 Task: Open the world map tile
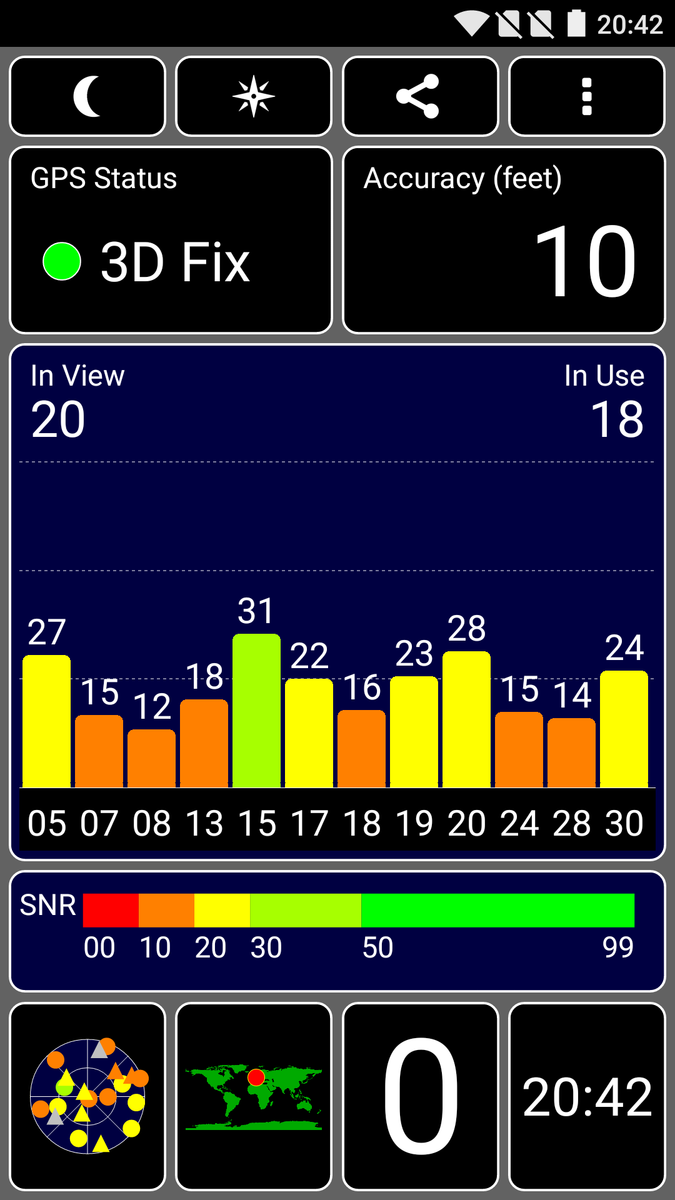(254, 1097)
